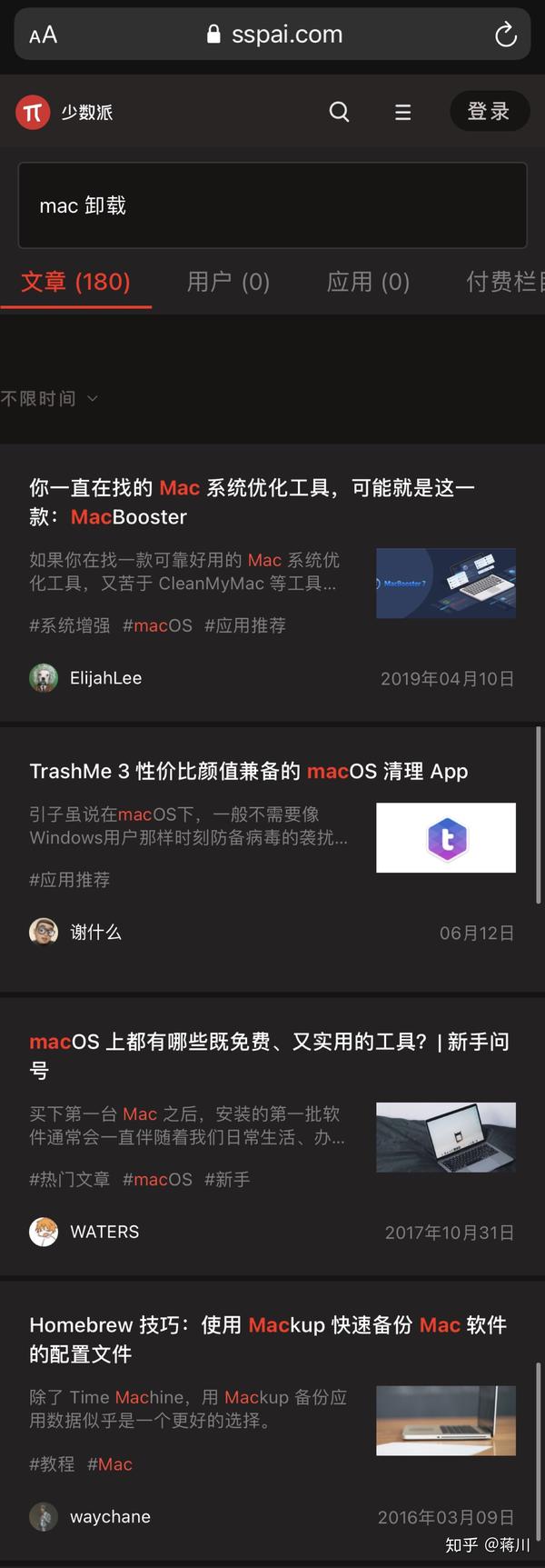Viewport: 545px width, 1568px height.
Task: Select the 文章 (180) tab
Action: tap(75, 282)
